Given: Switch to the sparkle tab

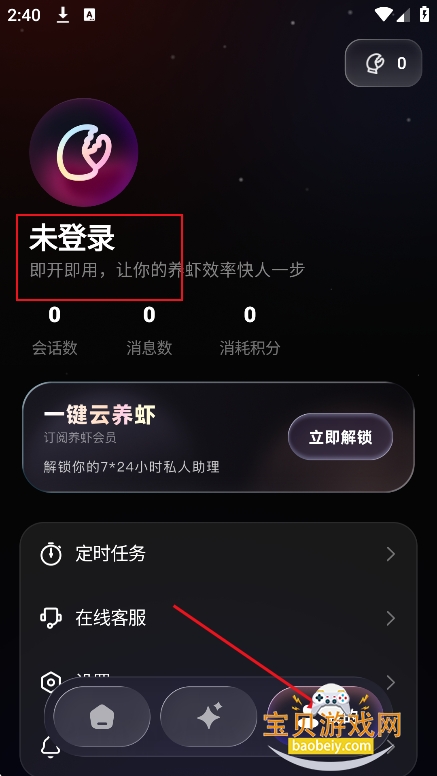Looking at the screenshot, I should pyautogui.click(x=209, y=717).
